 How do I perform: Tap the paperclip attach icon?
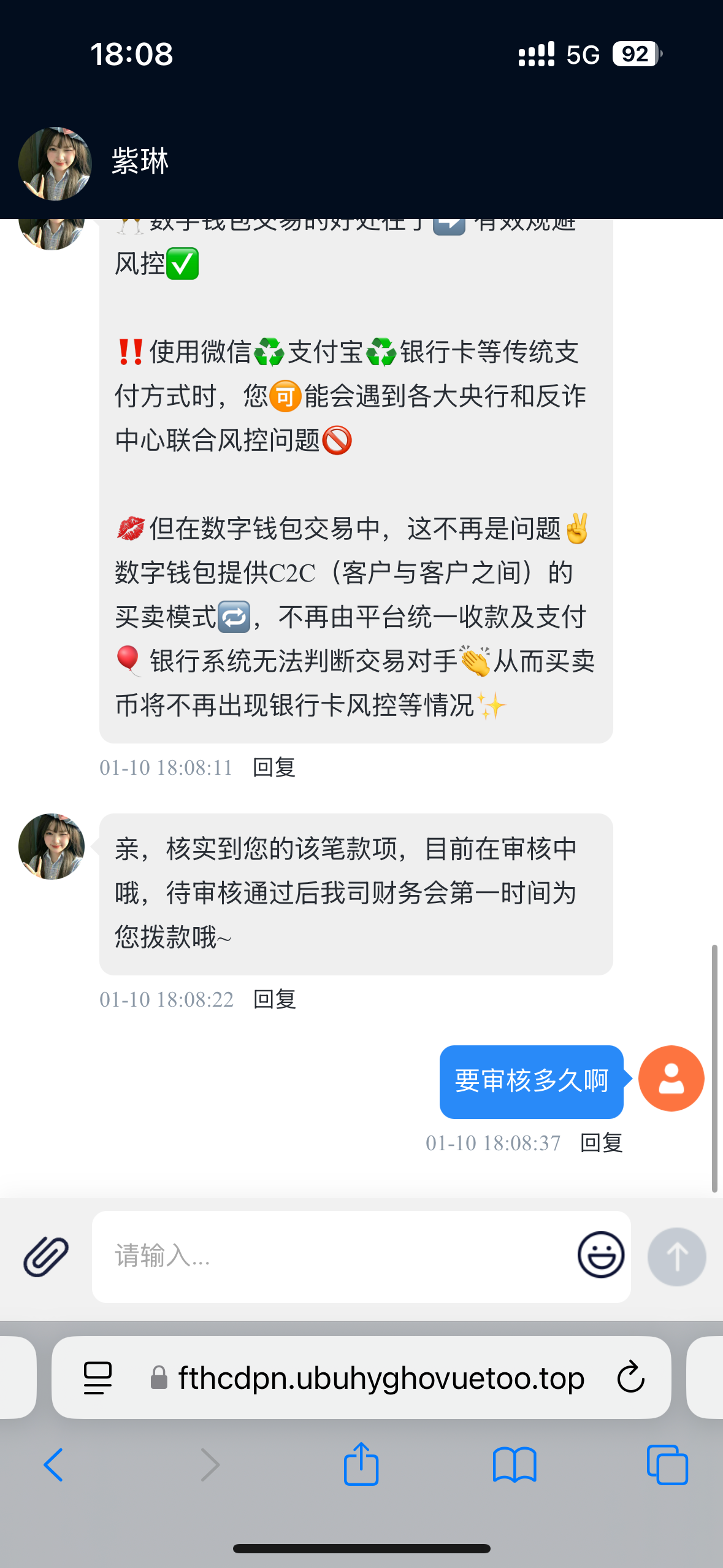[46, 1256]
